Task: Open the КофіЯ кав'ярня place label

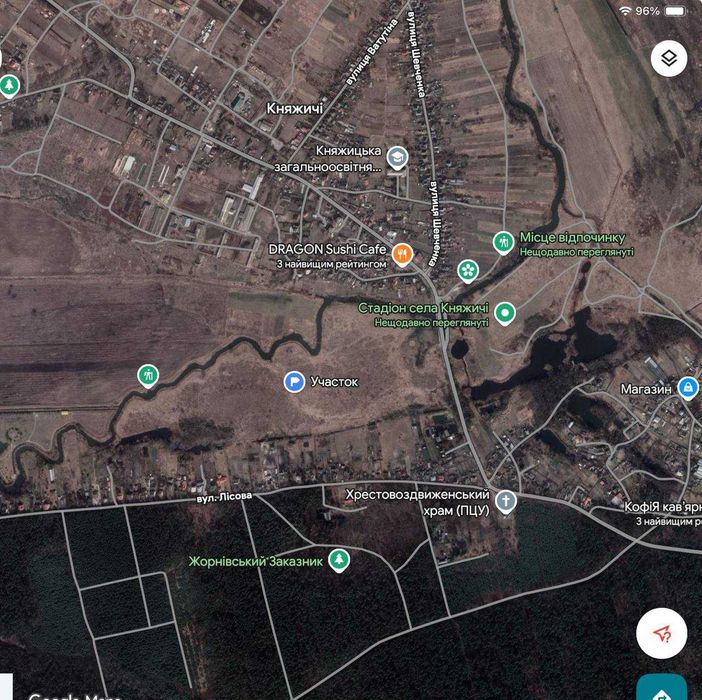Action: 660,508
